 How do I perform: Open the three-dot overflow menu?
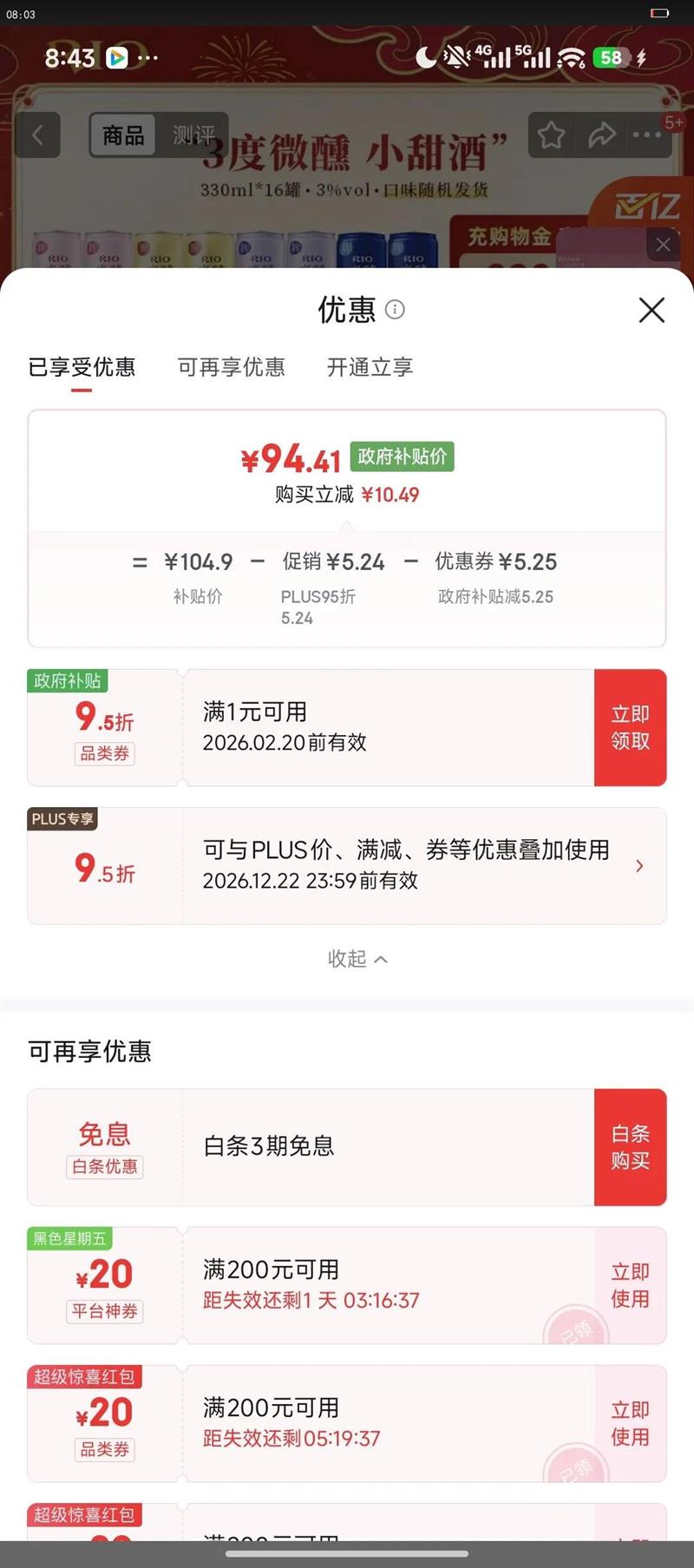[647, 135]
